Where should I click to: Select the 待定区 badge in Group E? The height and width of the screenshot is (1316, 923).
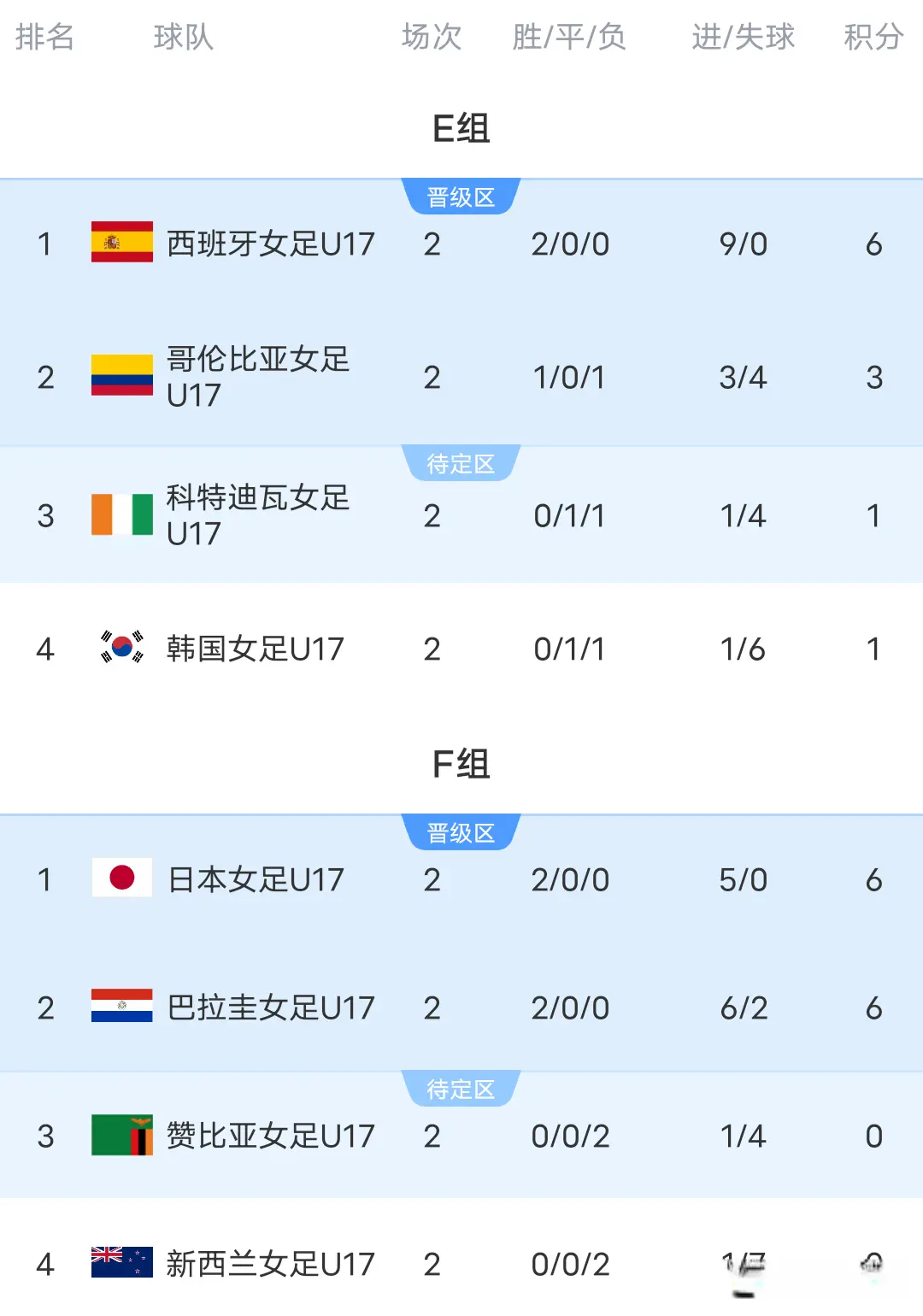point(461,462)
